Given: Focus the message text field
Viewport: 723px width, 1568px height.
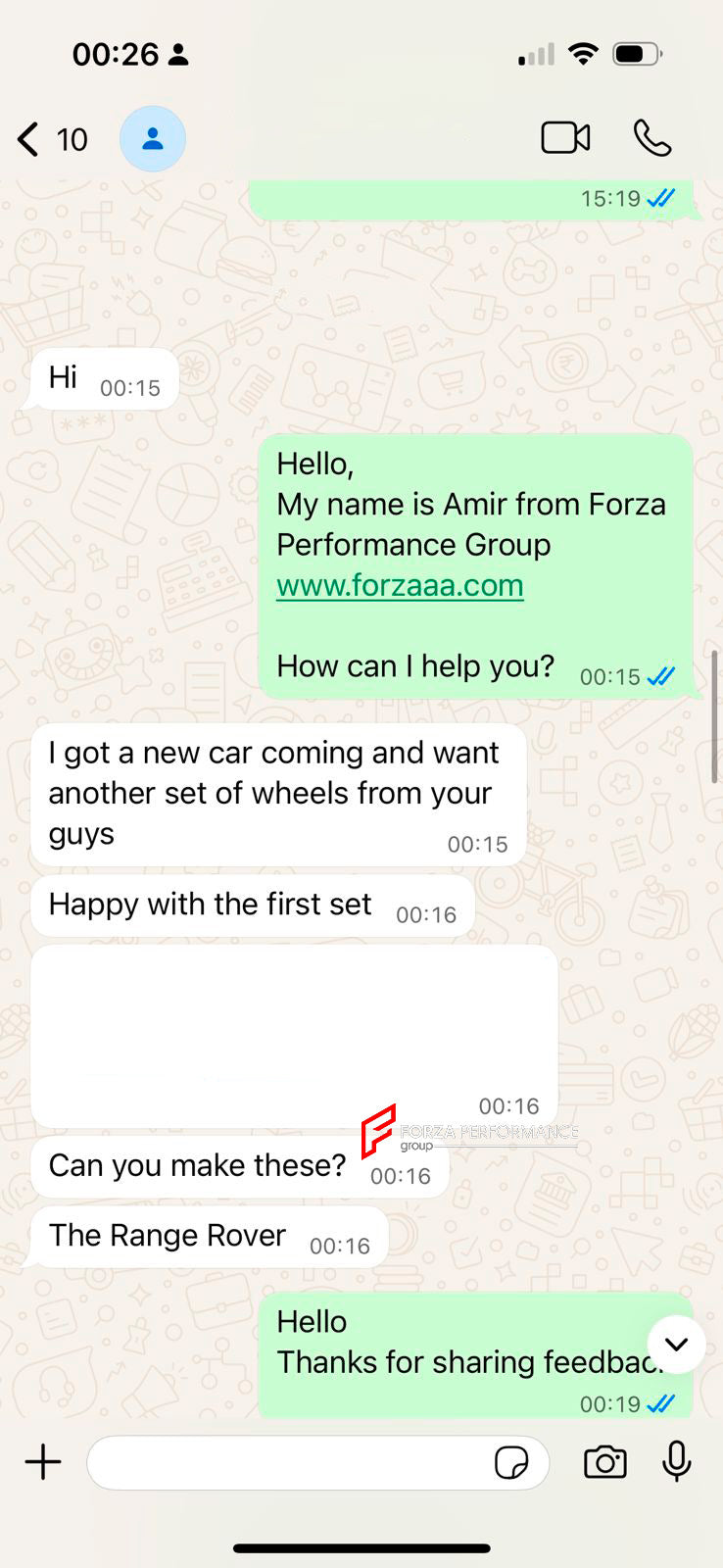Looking at the screenshot, I should (284, 1462).
